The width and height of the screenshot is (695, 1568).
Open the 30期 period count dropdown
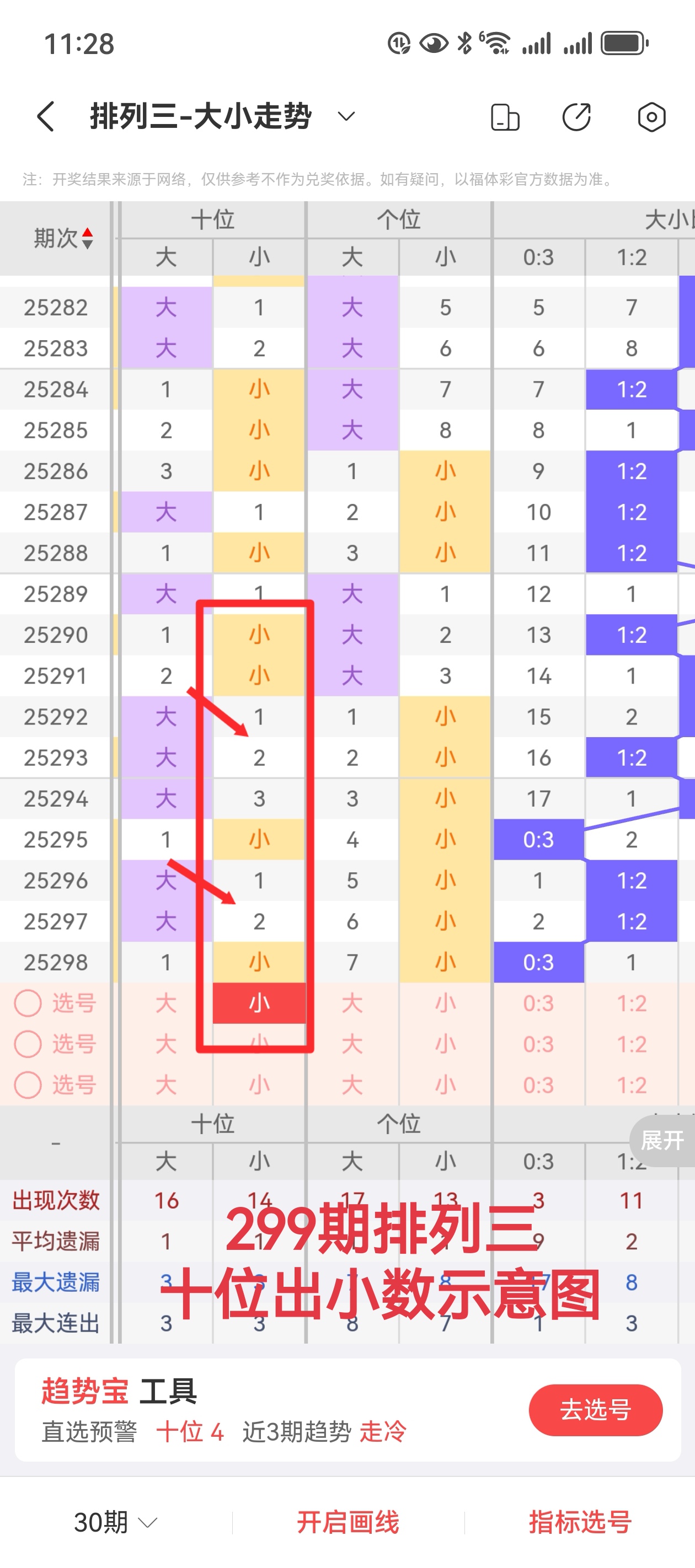[116, 1522]
